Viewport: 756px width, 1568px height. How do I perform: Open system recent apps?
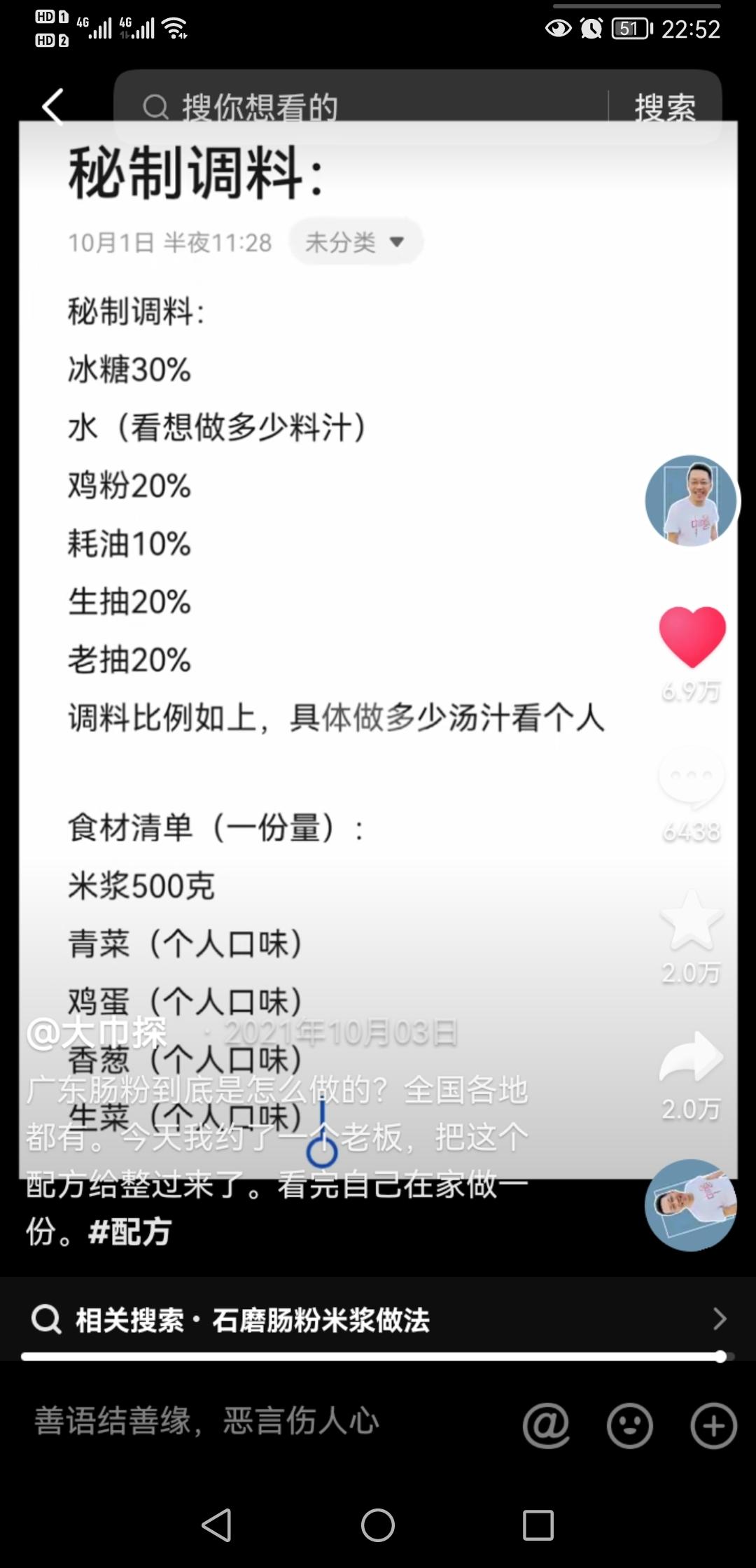tap(538, 1525)
